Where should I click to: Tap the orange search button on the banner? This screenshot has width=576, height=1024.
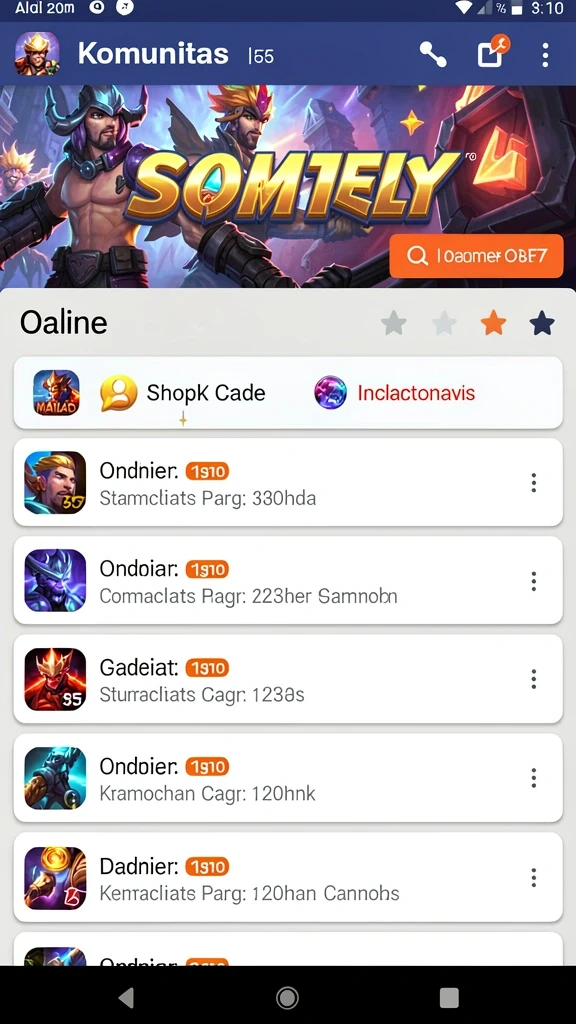click(x=476, y=256)
